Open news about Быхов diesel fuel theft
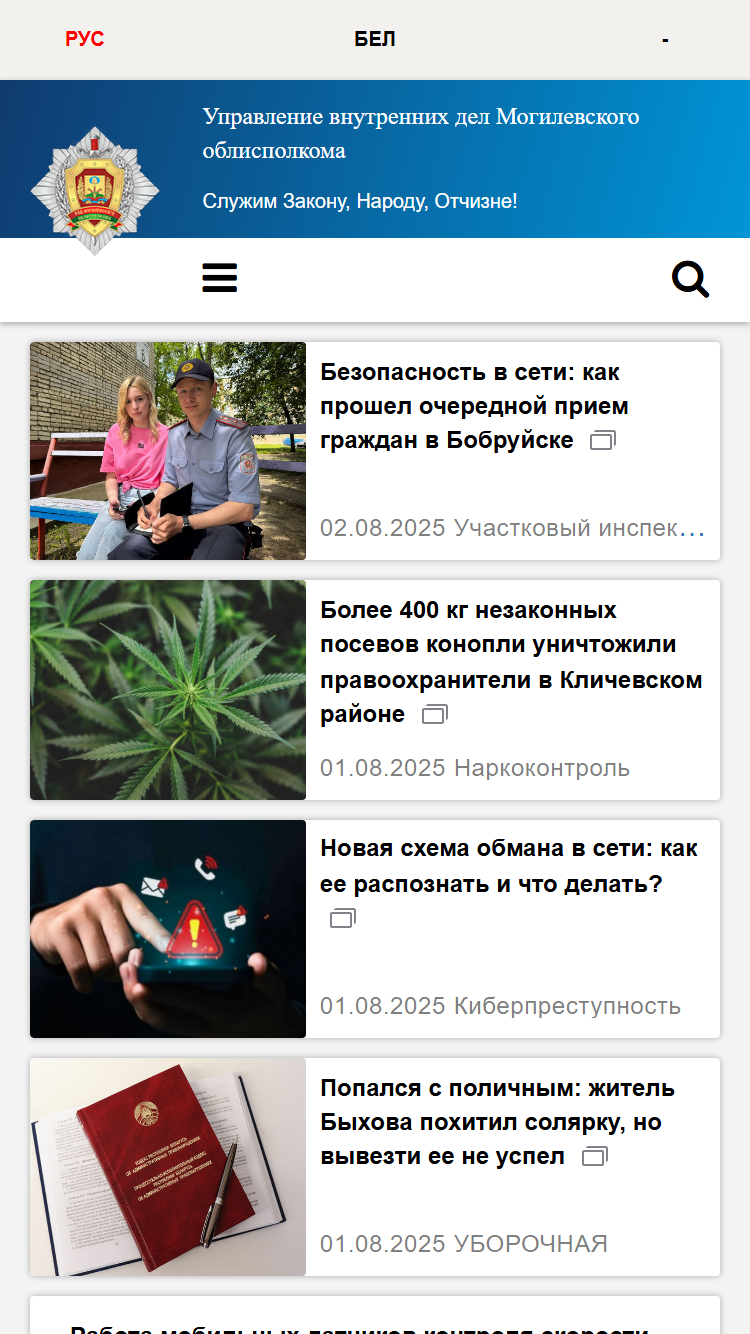 coord(497,1122)
